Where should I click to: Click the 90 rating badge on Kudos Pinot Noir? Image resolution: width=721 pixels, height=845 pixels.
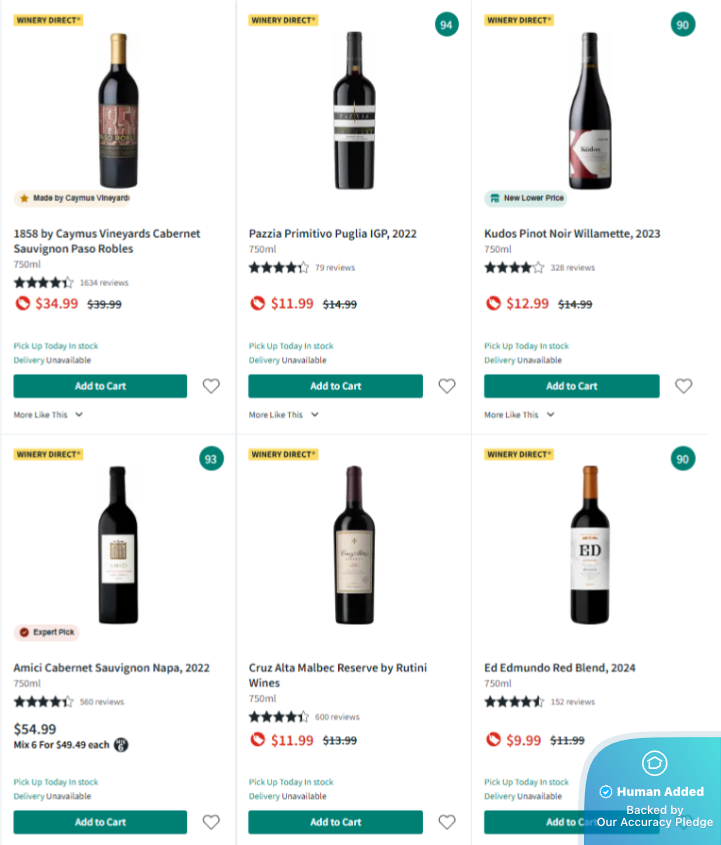point(682,25)
